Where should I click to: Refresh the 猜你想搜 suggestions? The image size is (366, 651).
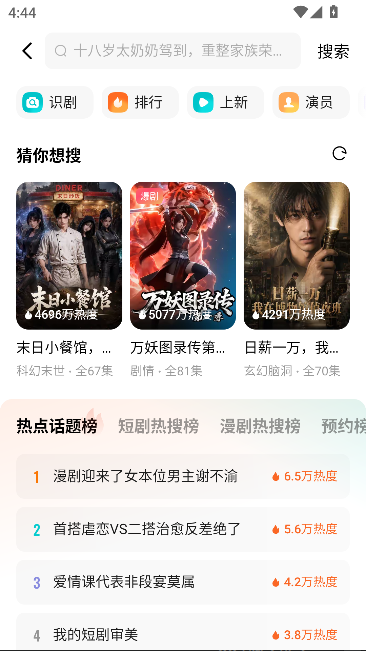pos(339,154)
